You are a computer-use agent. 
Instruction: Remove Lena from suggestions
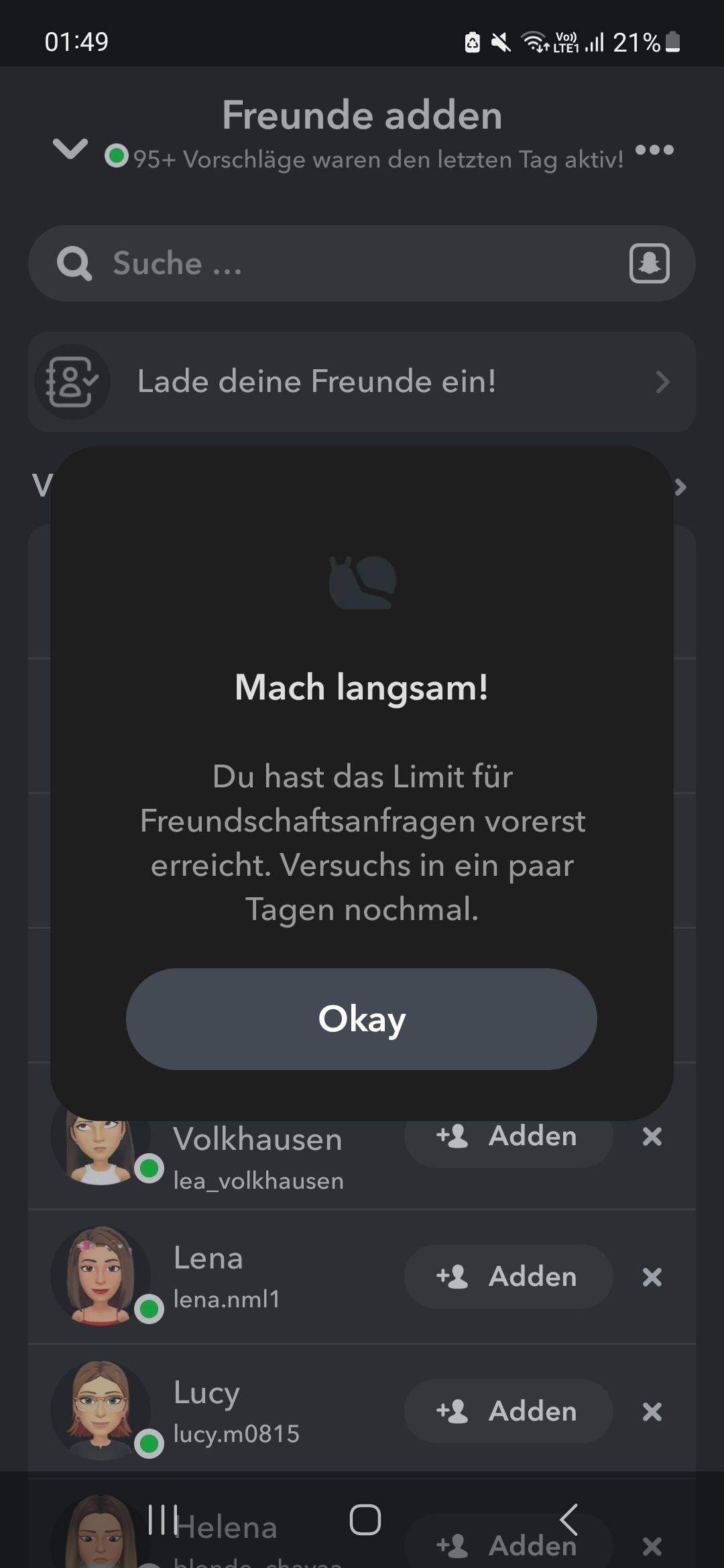click(x=652, y=1277)
